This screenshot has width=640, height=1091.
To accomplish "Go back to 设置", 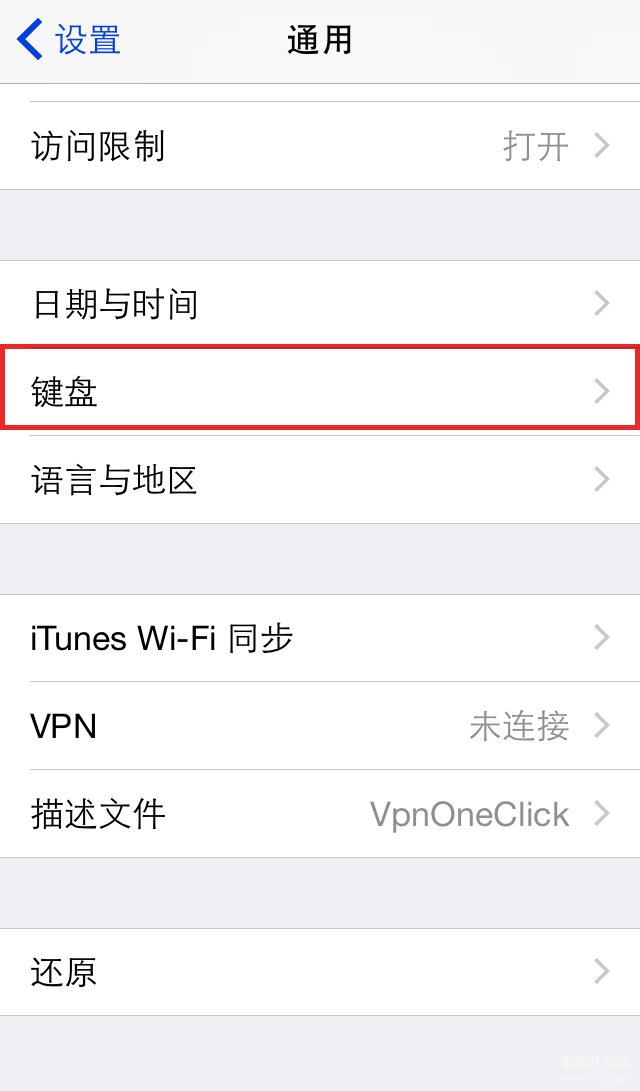I will coord(68,39).
